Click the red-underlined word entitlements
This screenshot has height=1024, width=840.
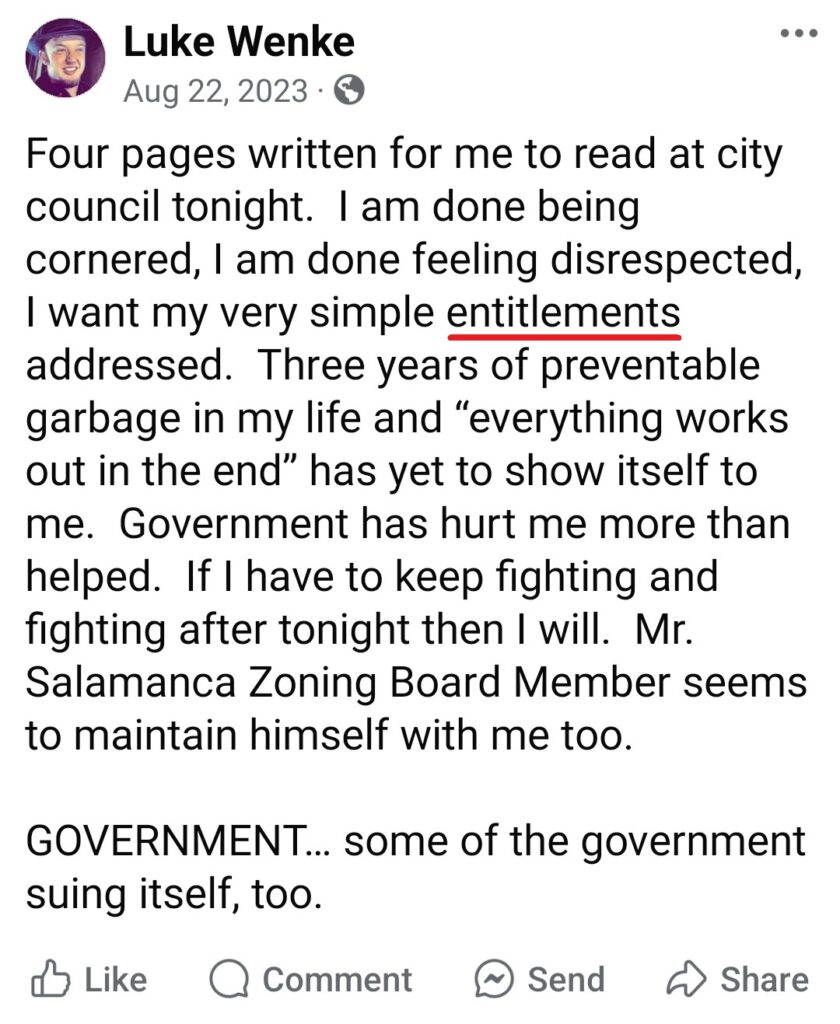tap(563, 312)
